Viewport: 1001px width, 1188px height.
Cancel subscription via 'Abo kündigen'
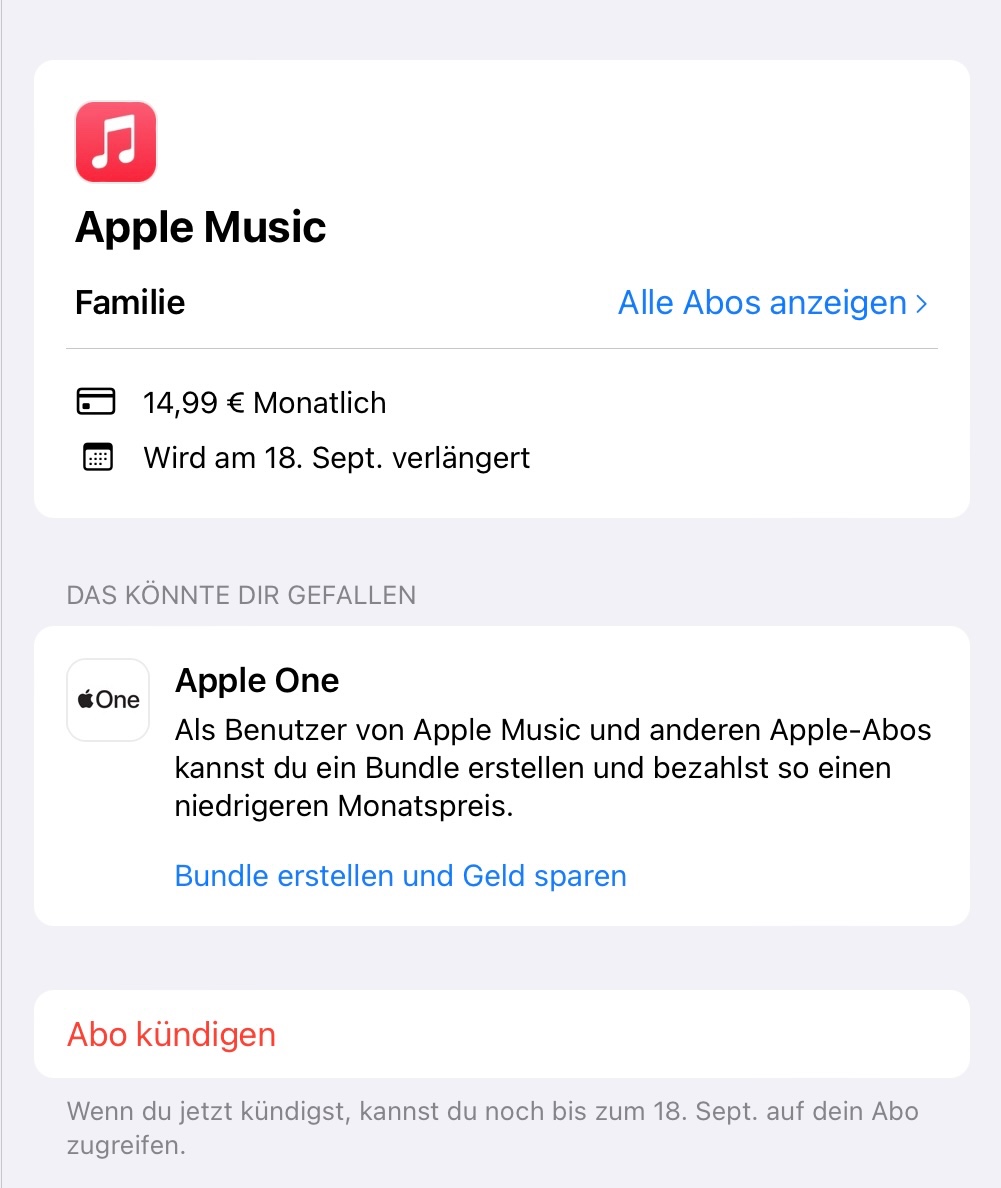coord(171,1034)
